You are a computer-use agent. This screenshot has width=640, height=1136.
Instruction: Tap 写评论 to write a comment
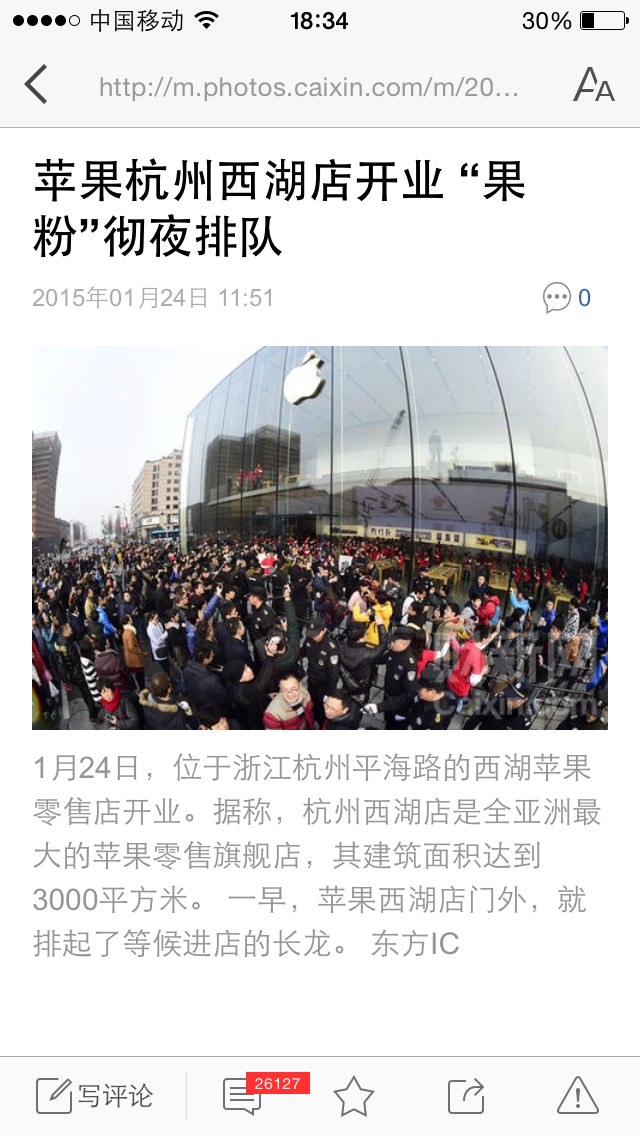[x=94, y=1095]
